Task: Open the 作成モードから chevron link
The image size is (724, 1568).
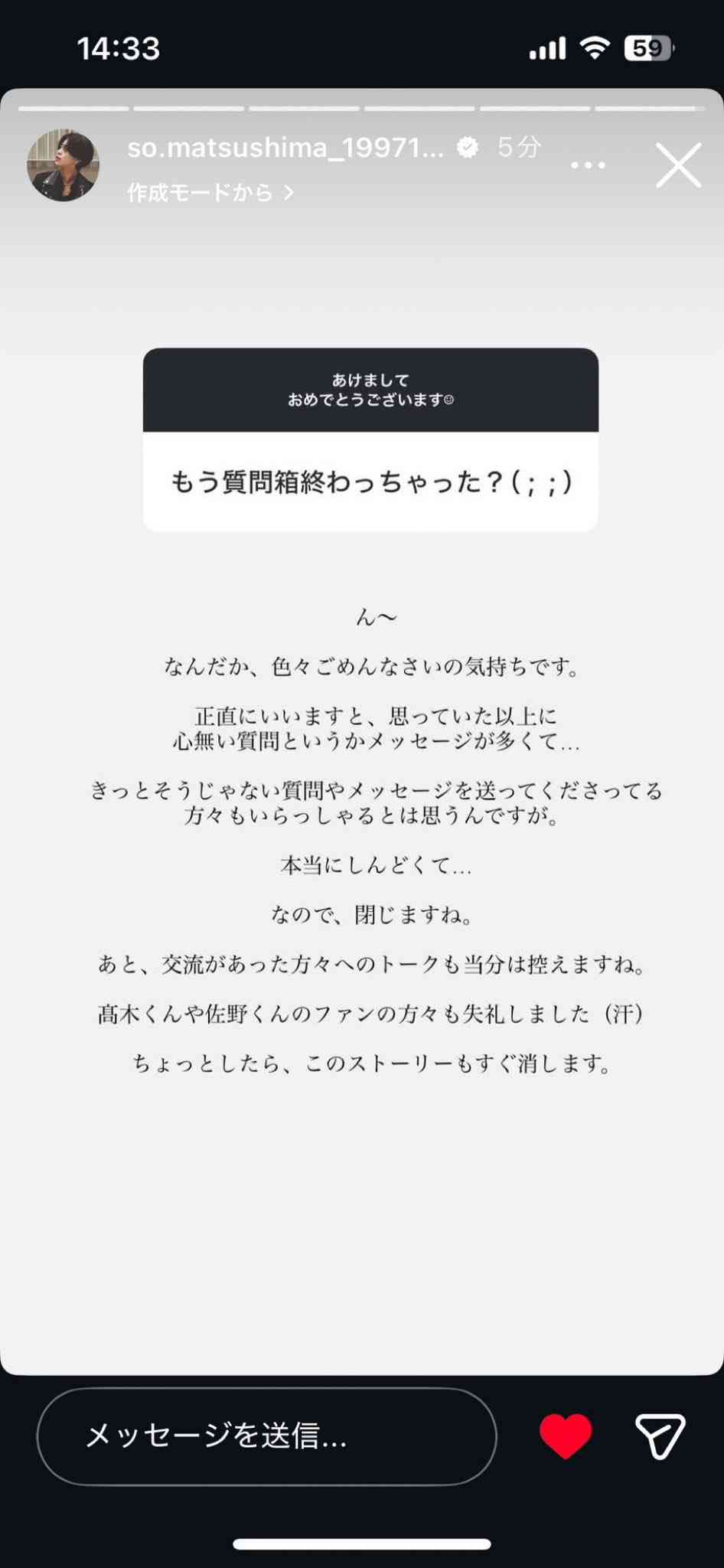Action: 208,193
